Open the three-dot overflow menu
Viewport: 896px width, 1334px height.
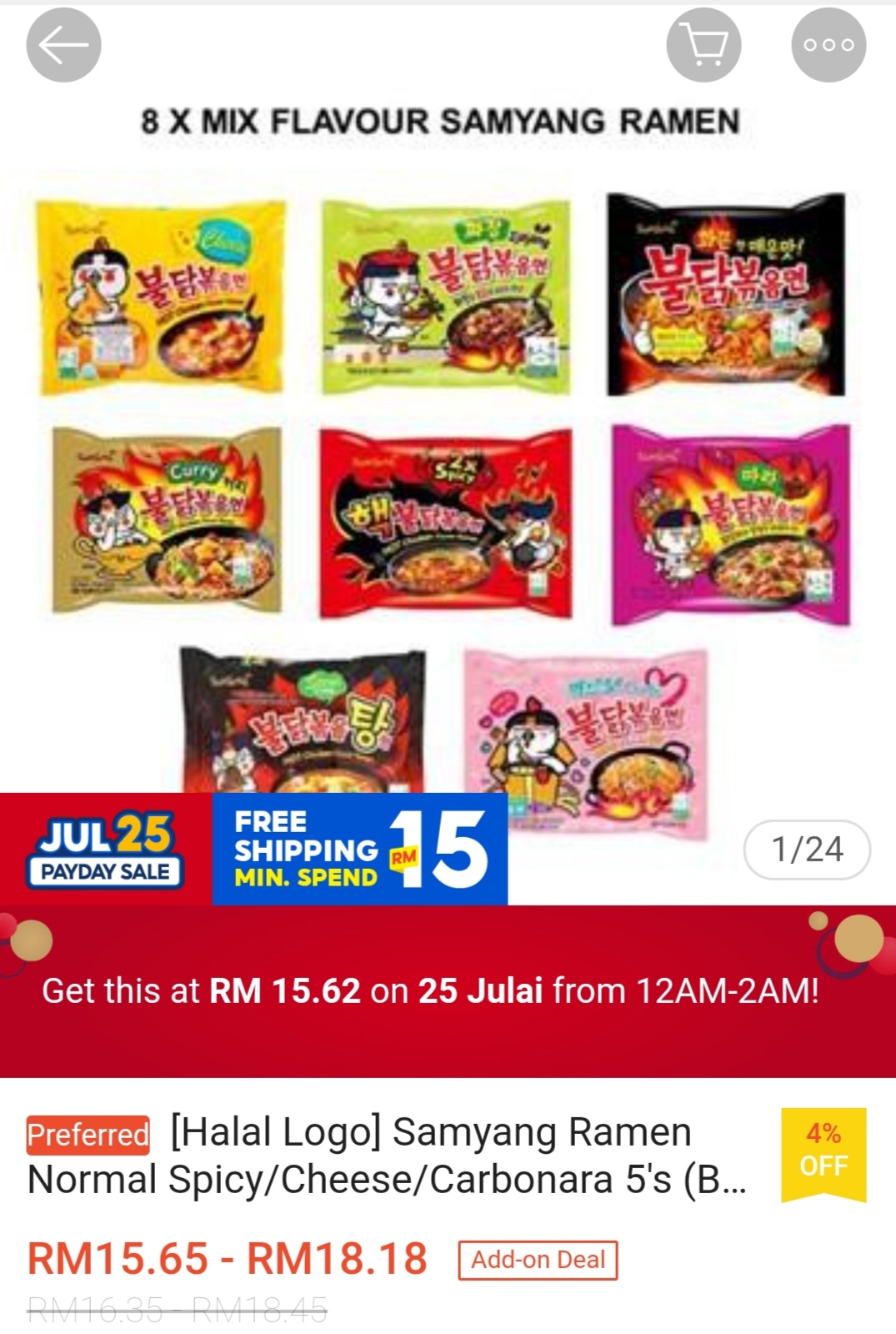point(828,45)
